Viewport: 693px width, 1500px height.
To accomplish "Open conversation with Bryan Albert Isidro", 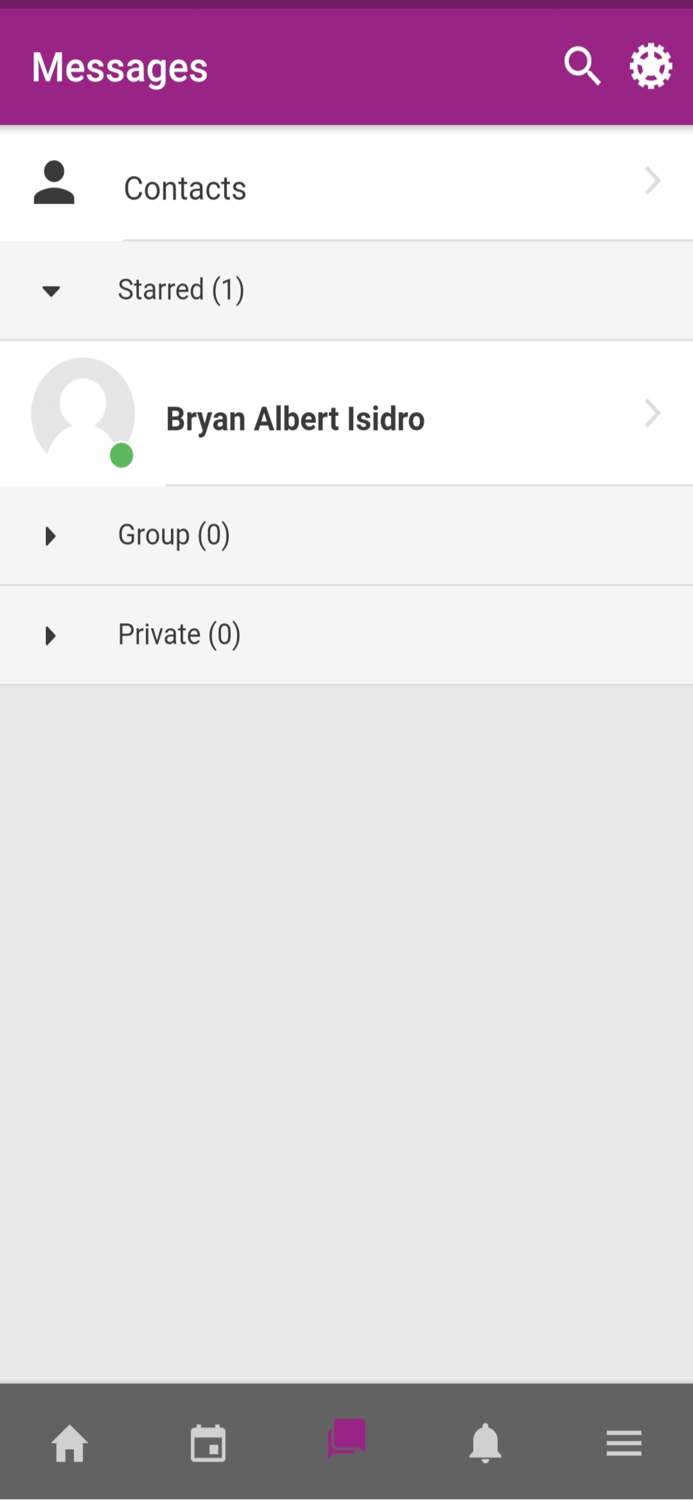I will click(x=346, y=417).
